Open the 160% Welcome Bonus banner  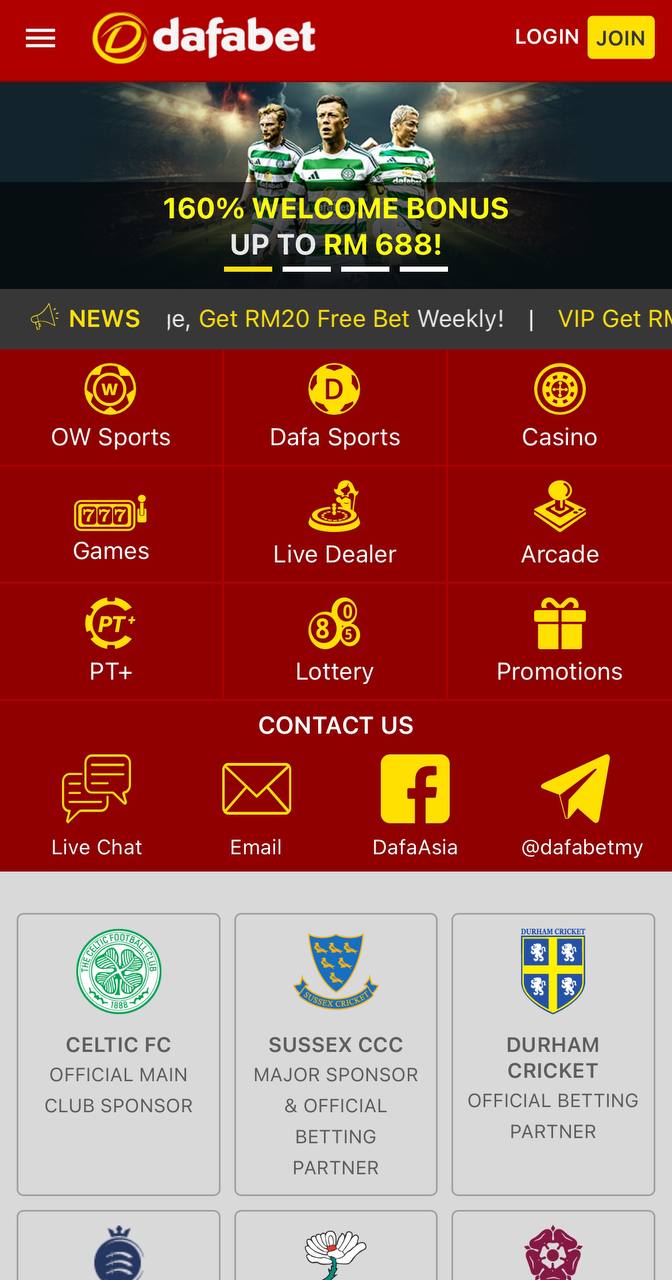pyautogui.click(x=336, y=186)
